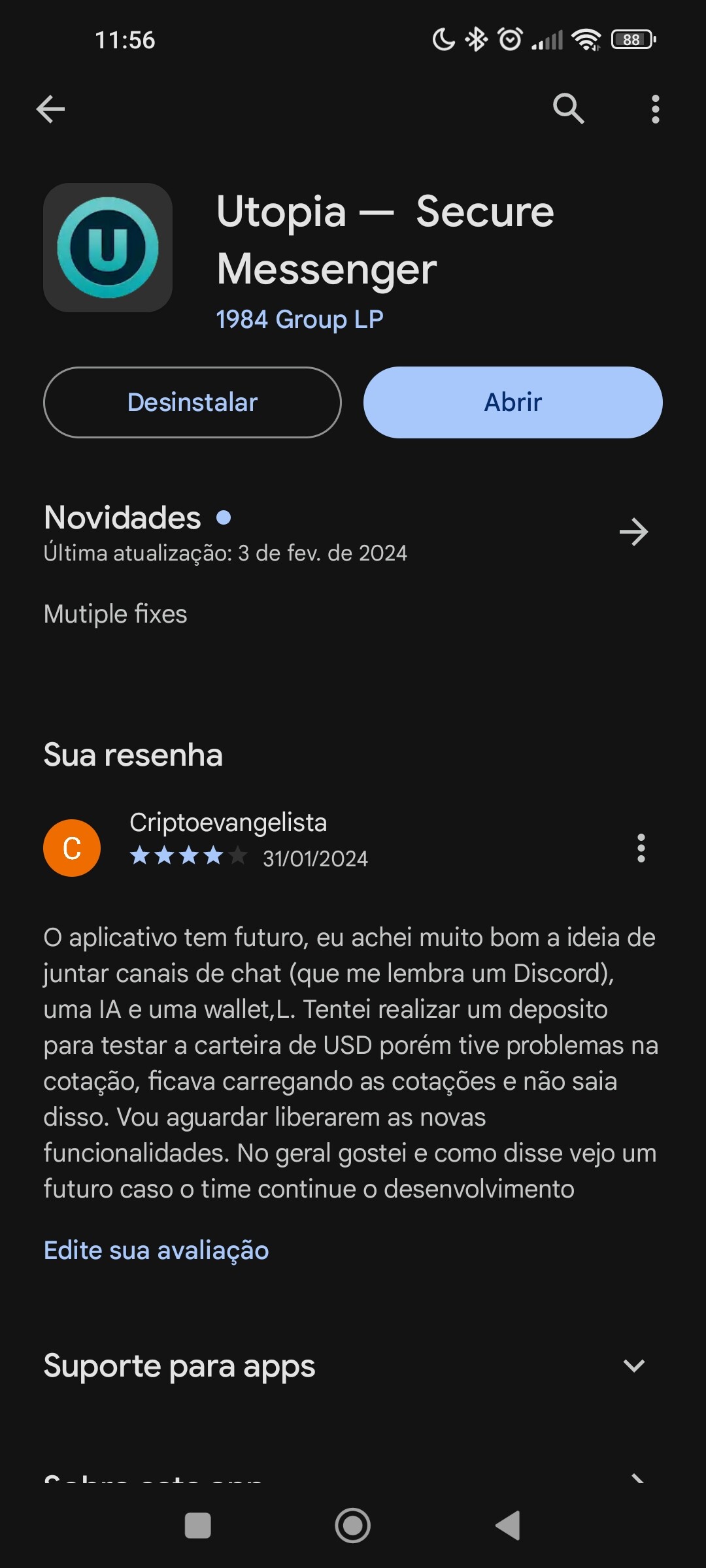Tap Abrir to launch Utopia

click(513, 402)
